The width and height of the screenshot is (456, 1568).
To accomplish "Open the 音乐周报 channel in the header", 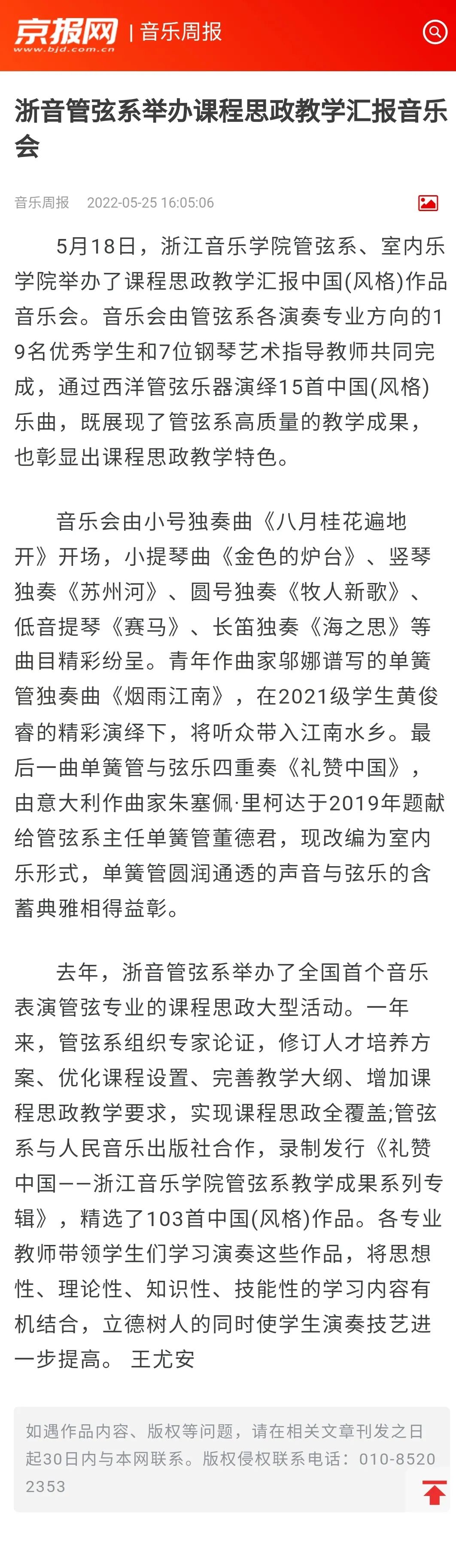I will 181,32.
